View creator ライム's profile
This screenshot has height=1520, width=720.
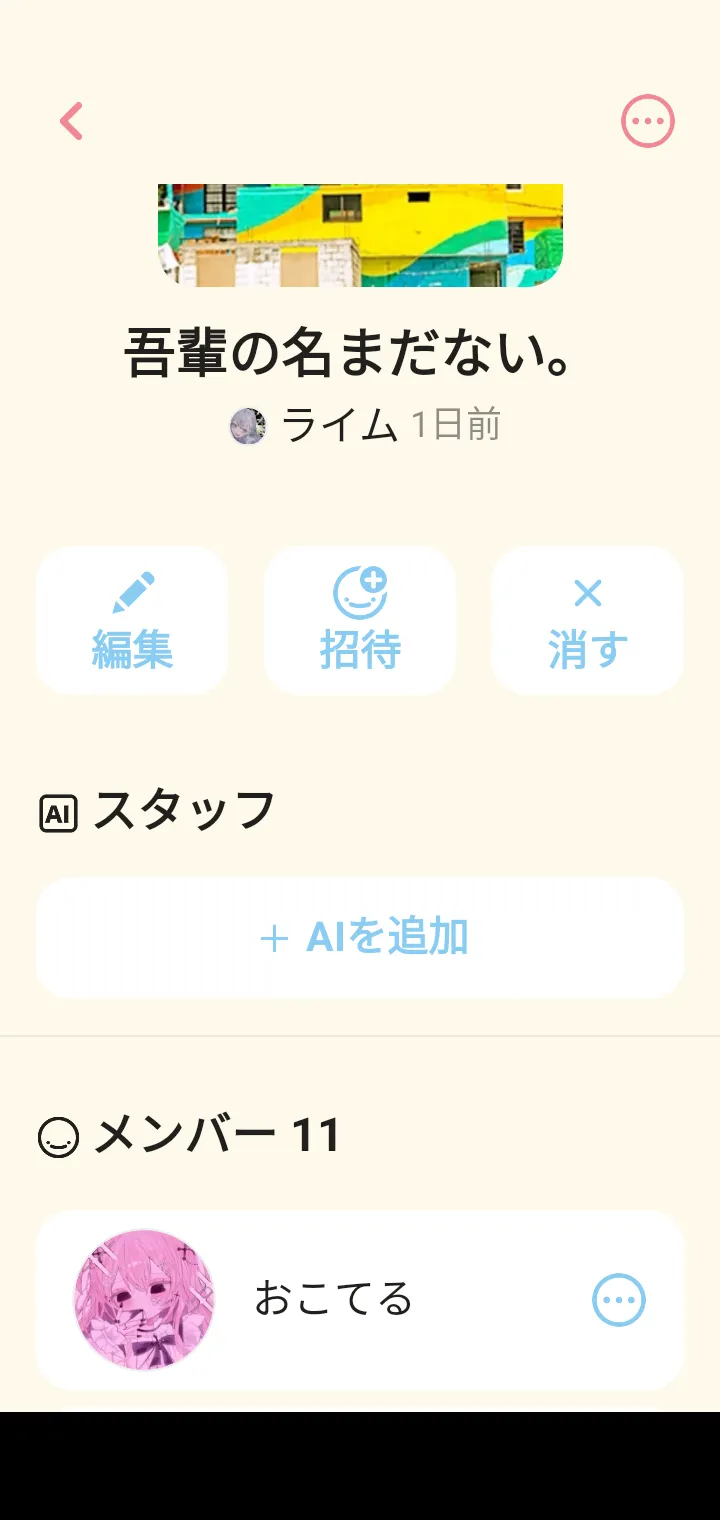(x=338, y=426)
